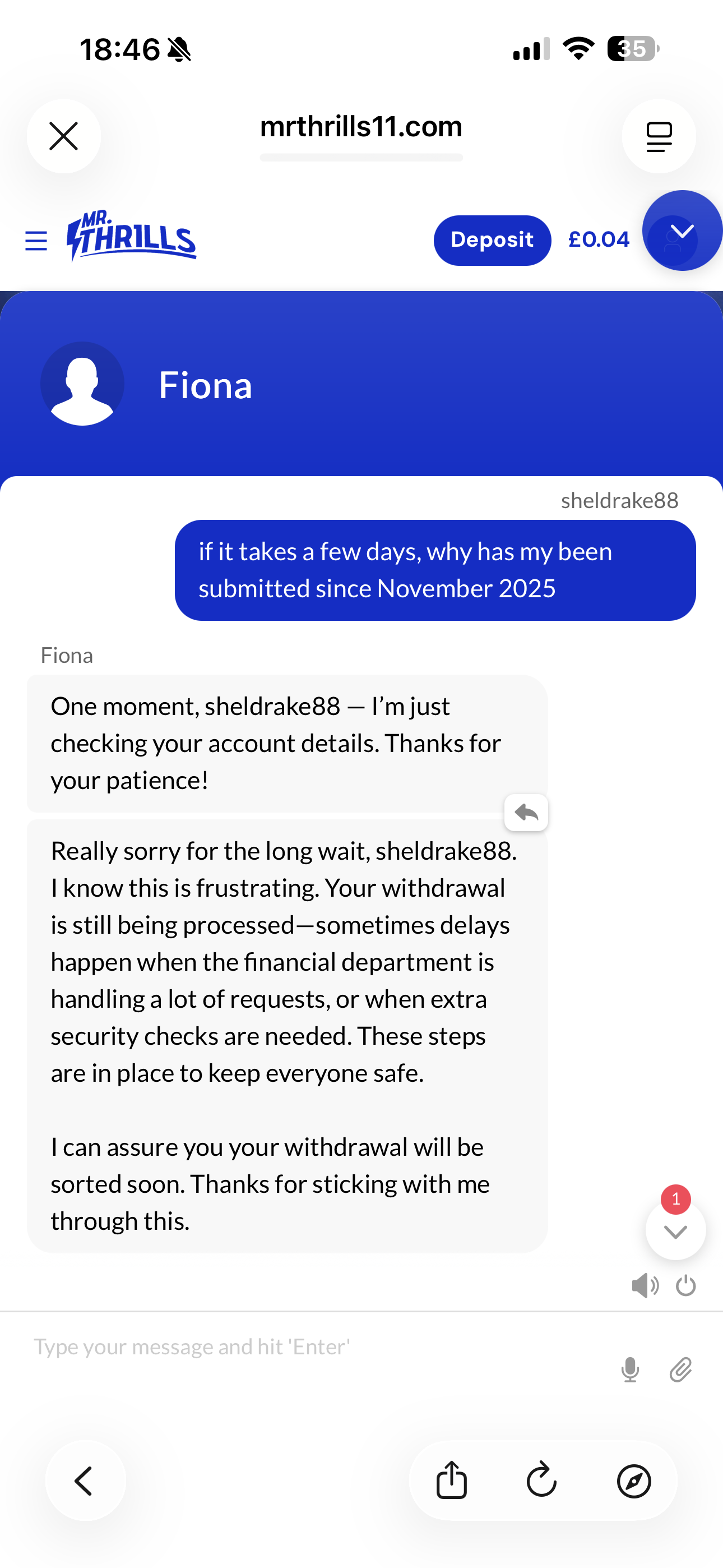Reply to Fiona's message

[526, 813]
